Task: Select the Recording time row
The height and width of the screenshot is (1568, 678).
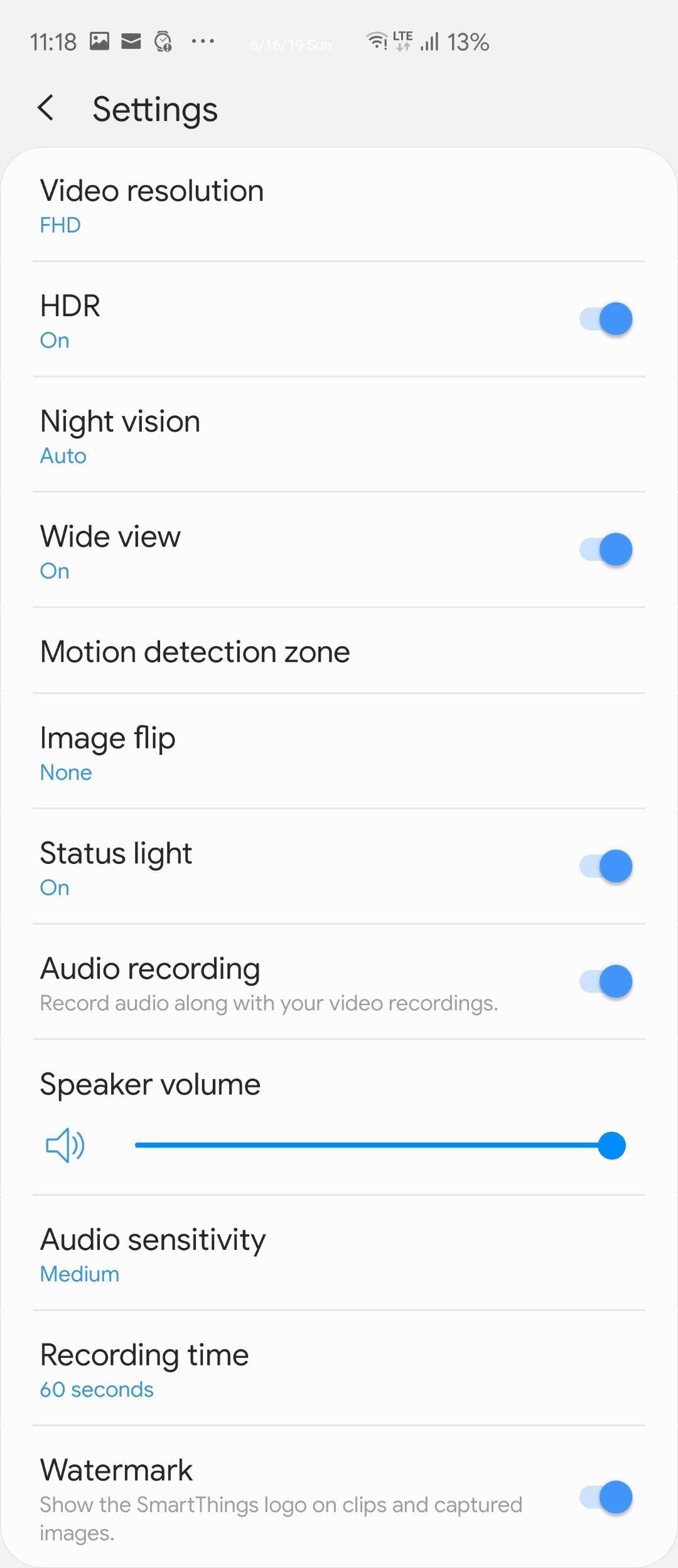Action: click(339, 1369)
